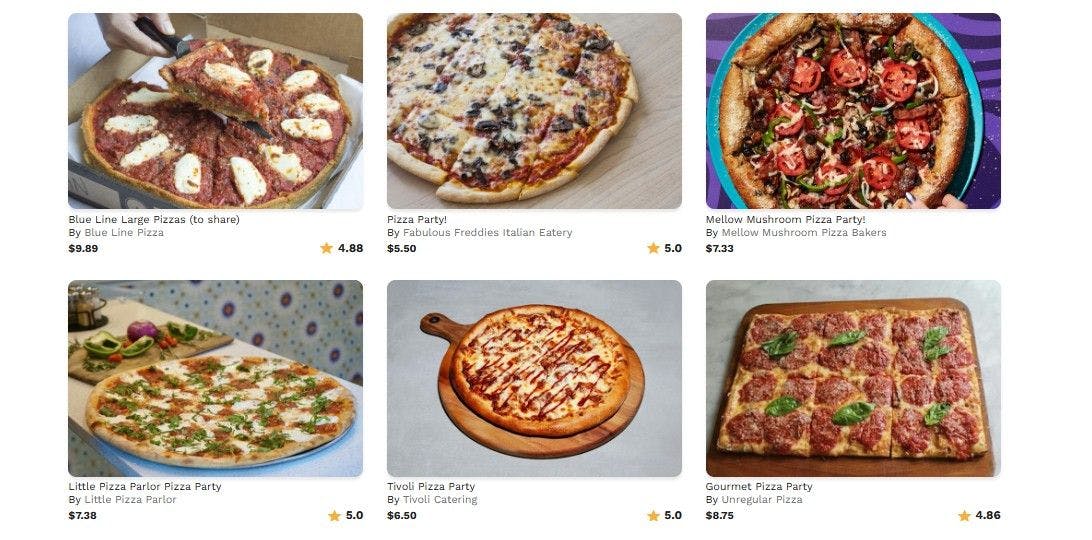Open Blue Line Large Pizzas card

click(x=215, y=111)
